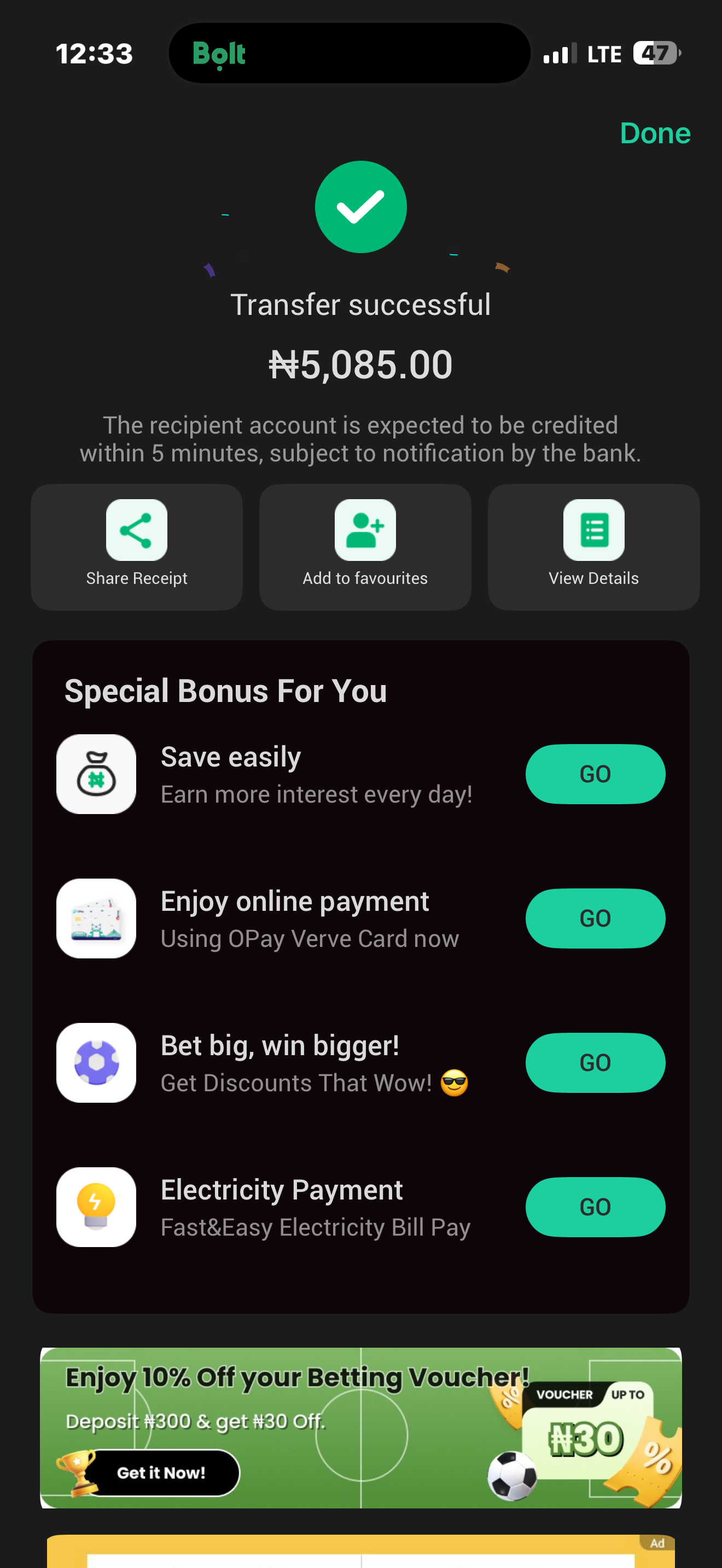
Task: Tap Done to close the confirmation
Action: (x=654, y=133)
